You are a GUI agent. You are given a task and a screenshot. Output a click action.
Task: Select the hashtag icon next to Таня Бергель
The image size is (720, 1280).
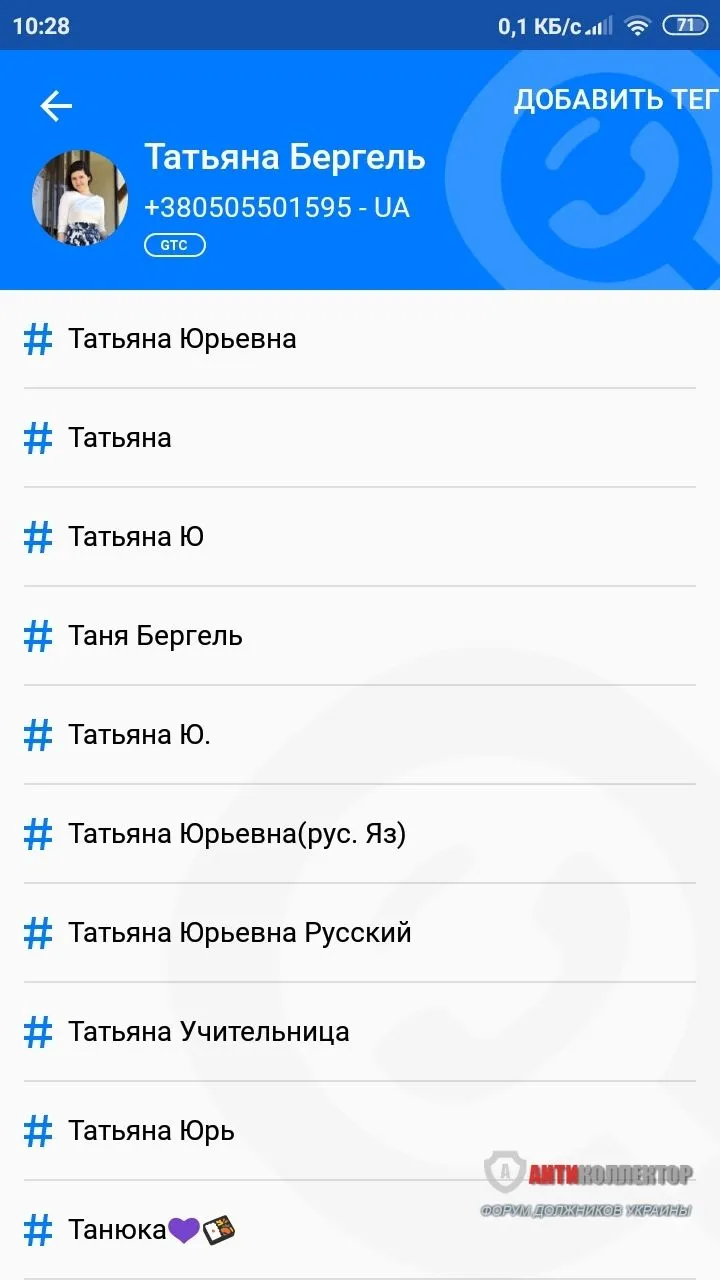[x=36, y=635]
